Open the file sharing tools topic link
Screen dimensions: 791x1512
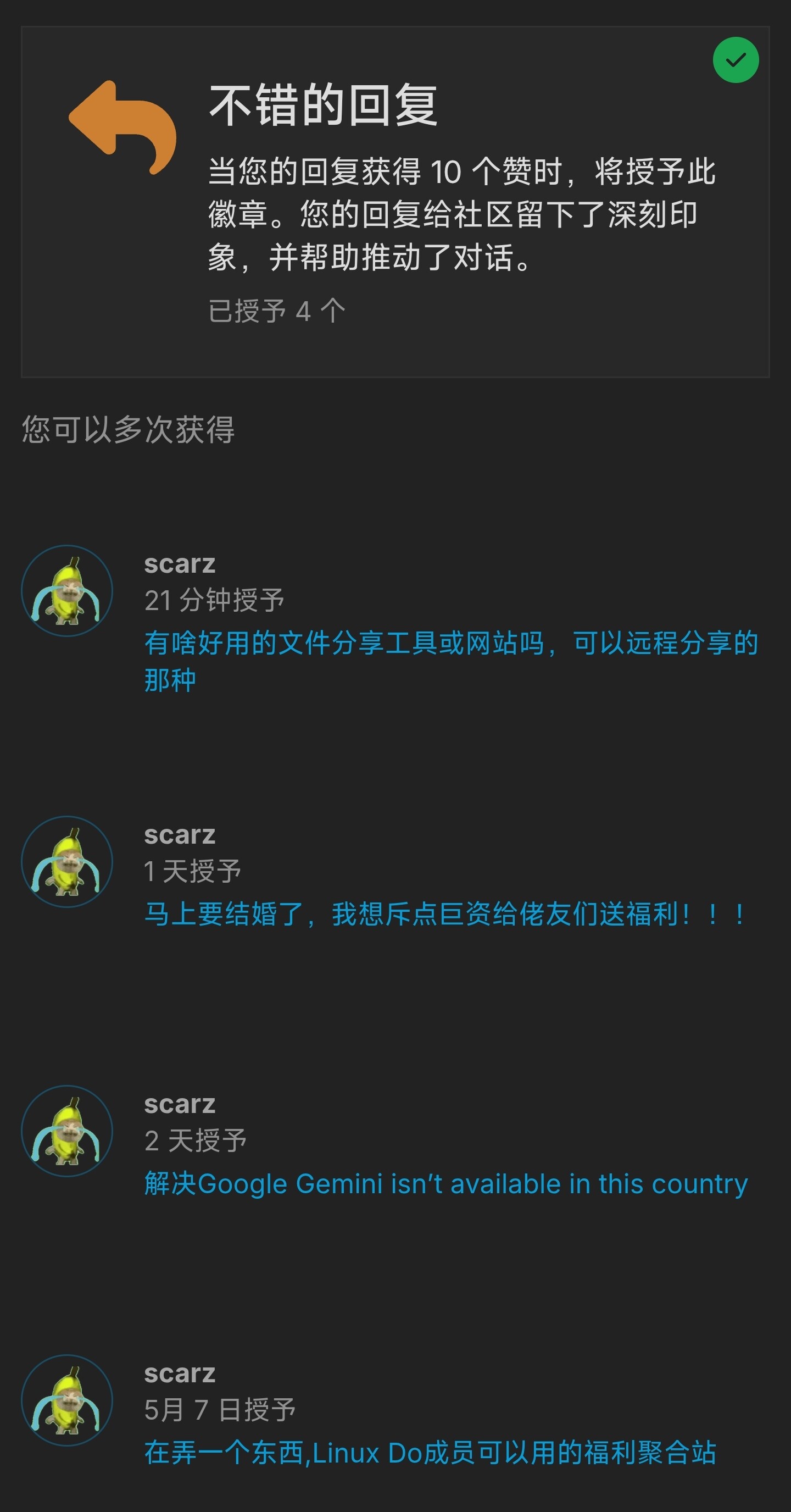[x=450, y=662]
